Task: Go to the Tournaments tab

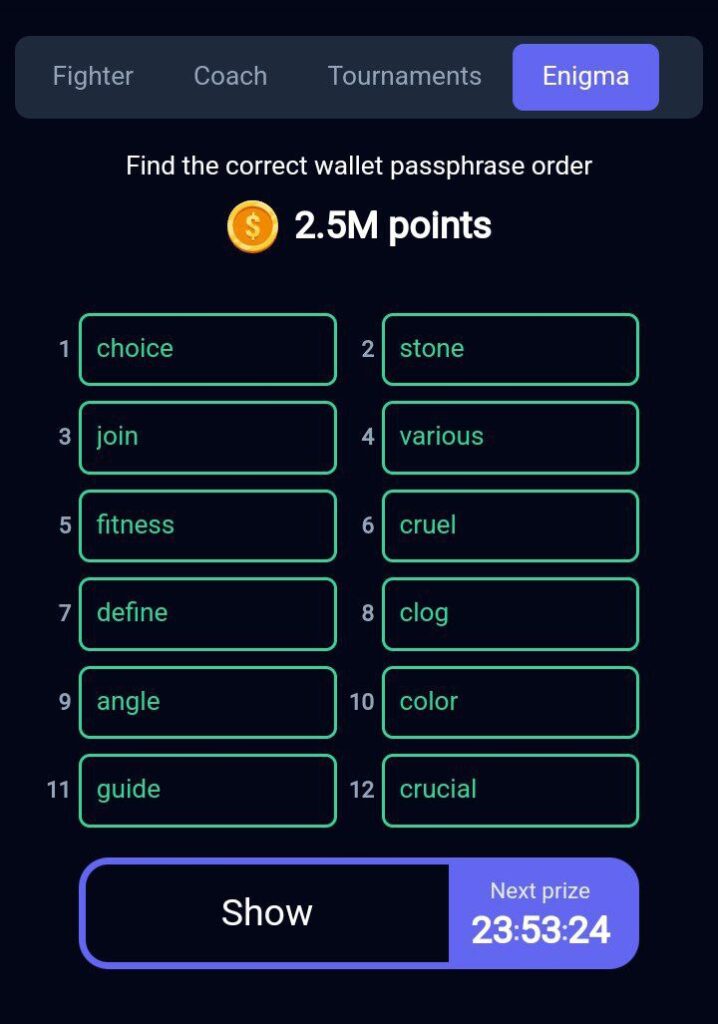Action: (x=404, y=77)
